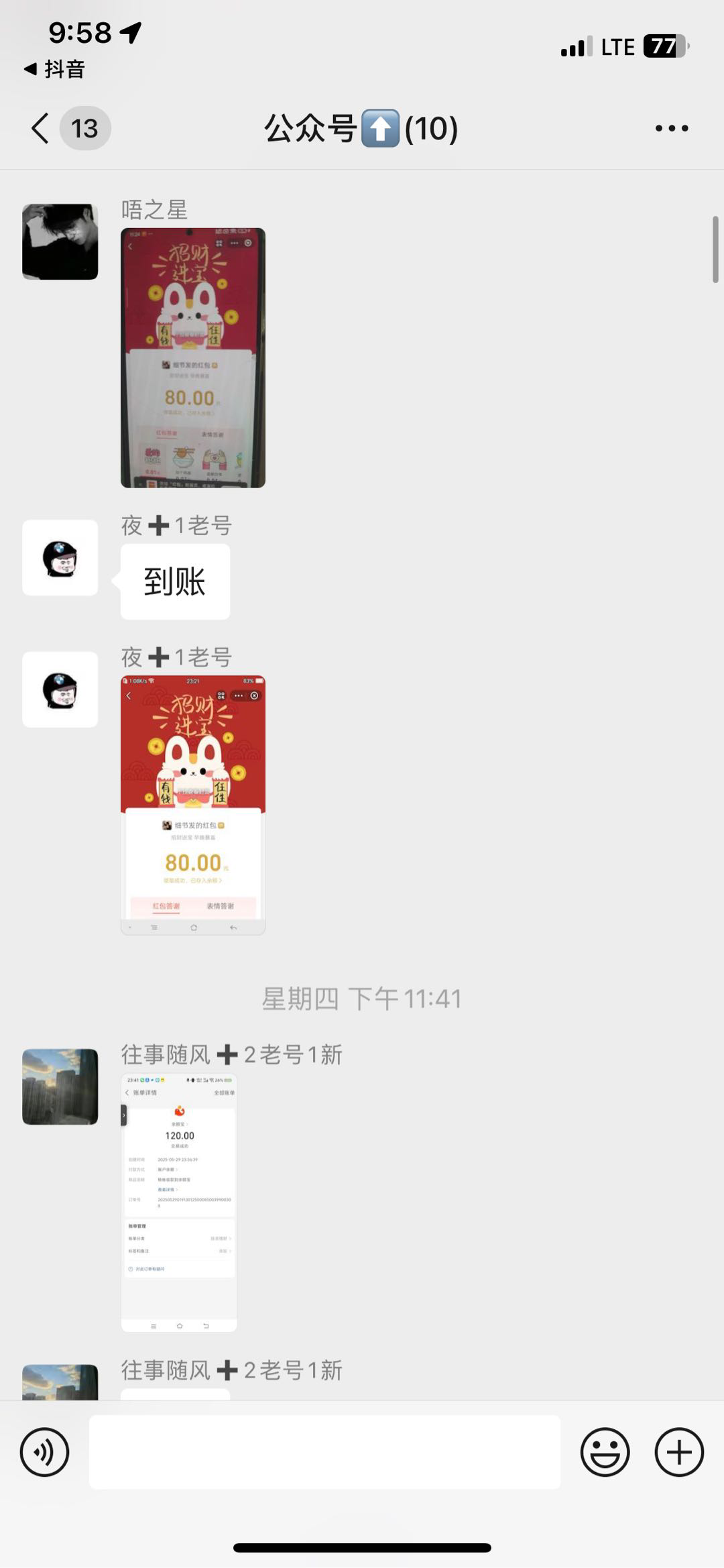724x1568 pixels.
Task: Return to the 抖音 app
Action: [55, 69]
